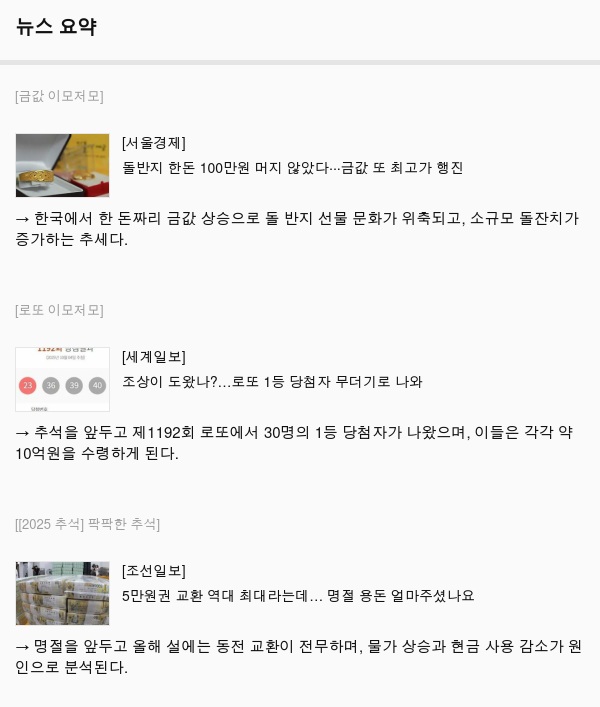Open the 서울경제 gold ring article
This screenshot has width=600, height=707.
coord(292,168)
